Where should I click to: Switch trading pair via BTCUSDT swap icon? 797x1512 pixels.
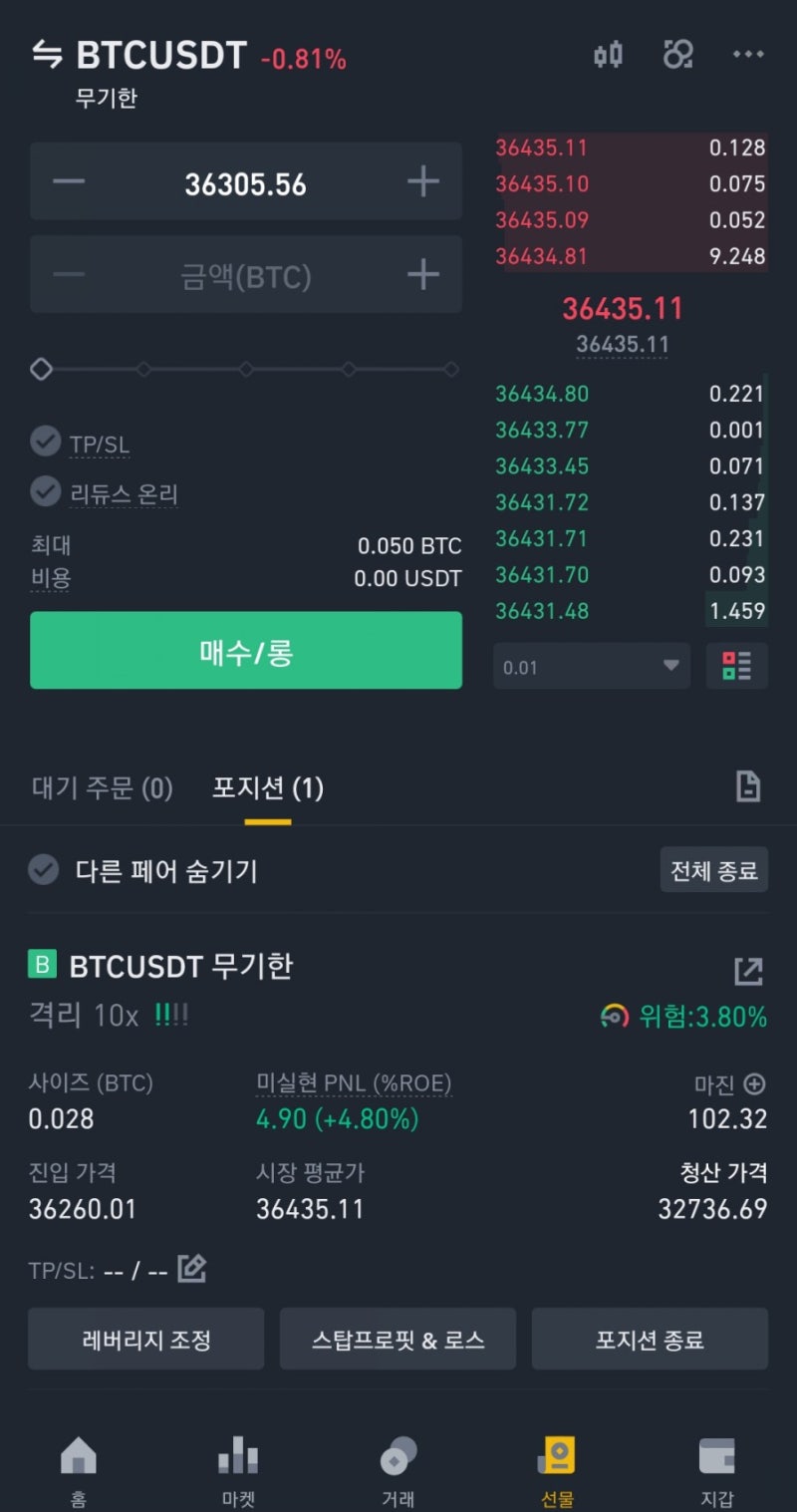click(x=47, y=54)
